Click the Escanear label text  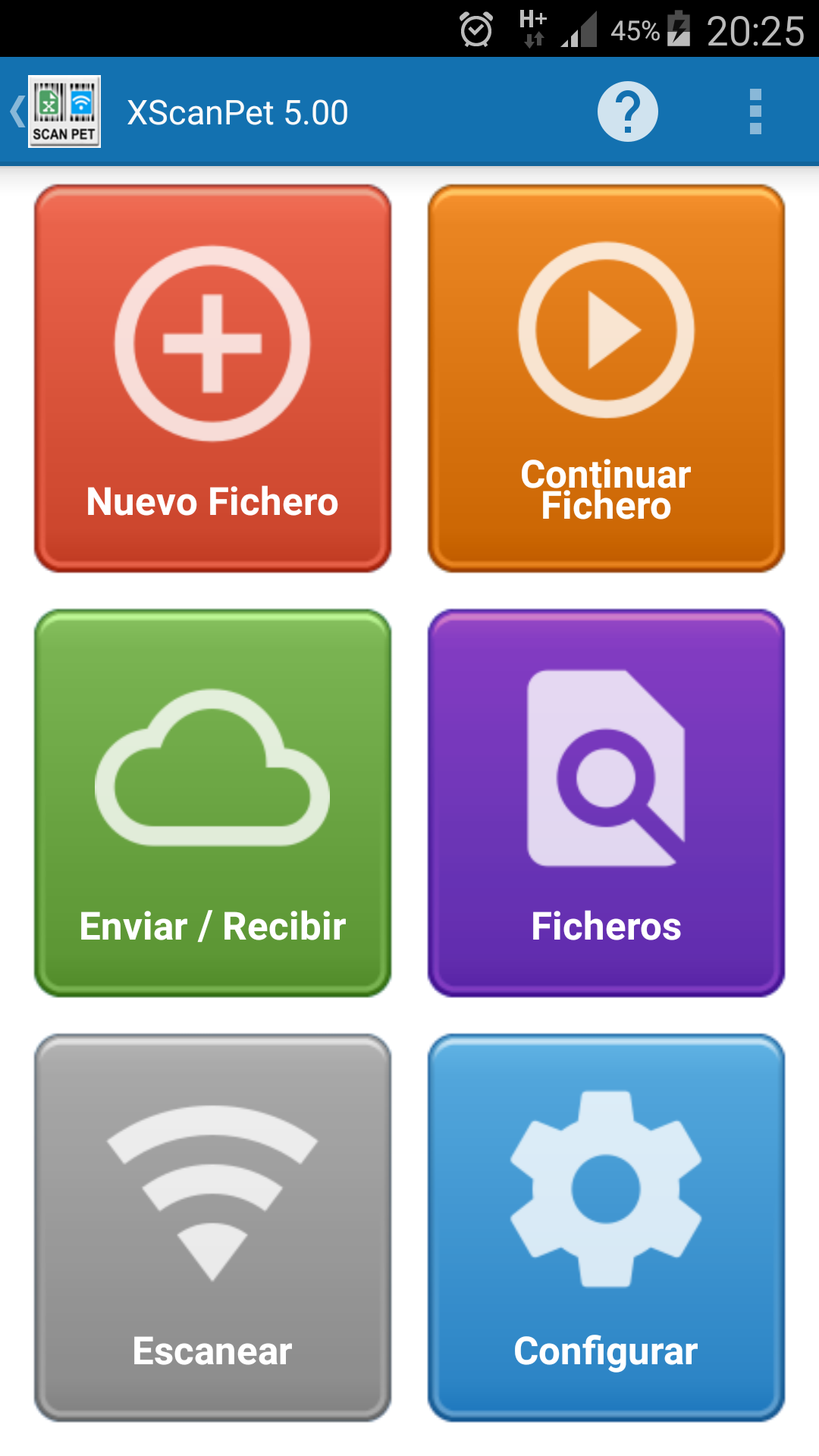tap(212, 1350)
